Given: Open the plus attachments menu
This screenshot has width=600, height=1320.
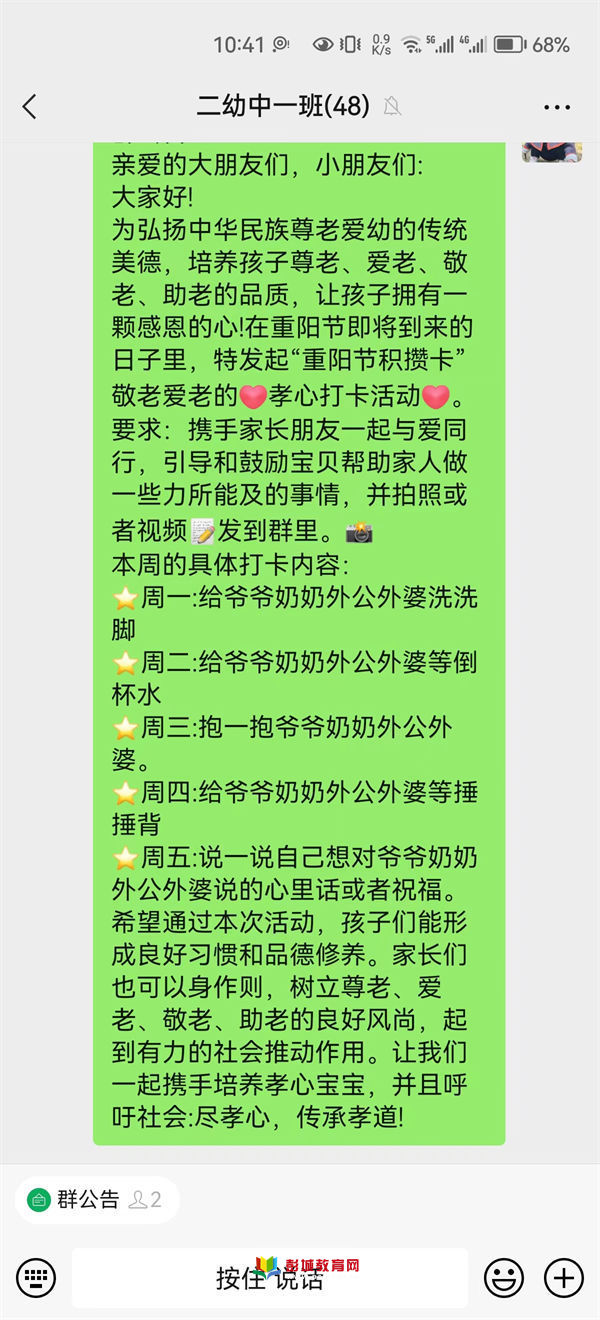Looking at the screenshot, I should (563, 1277).
